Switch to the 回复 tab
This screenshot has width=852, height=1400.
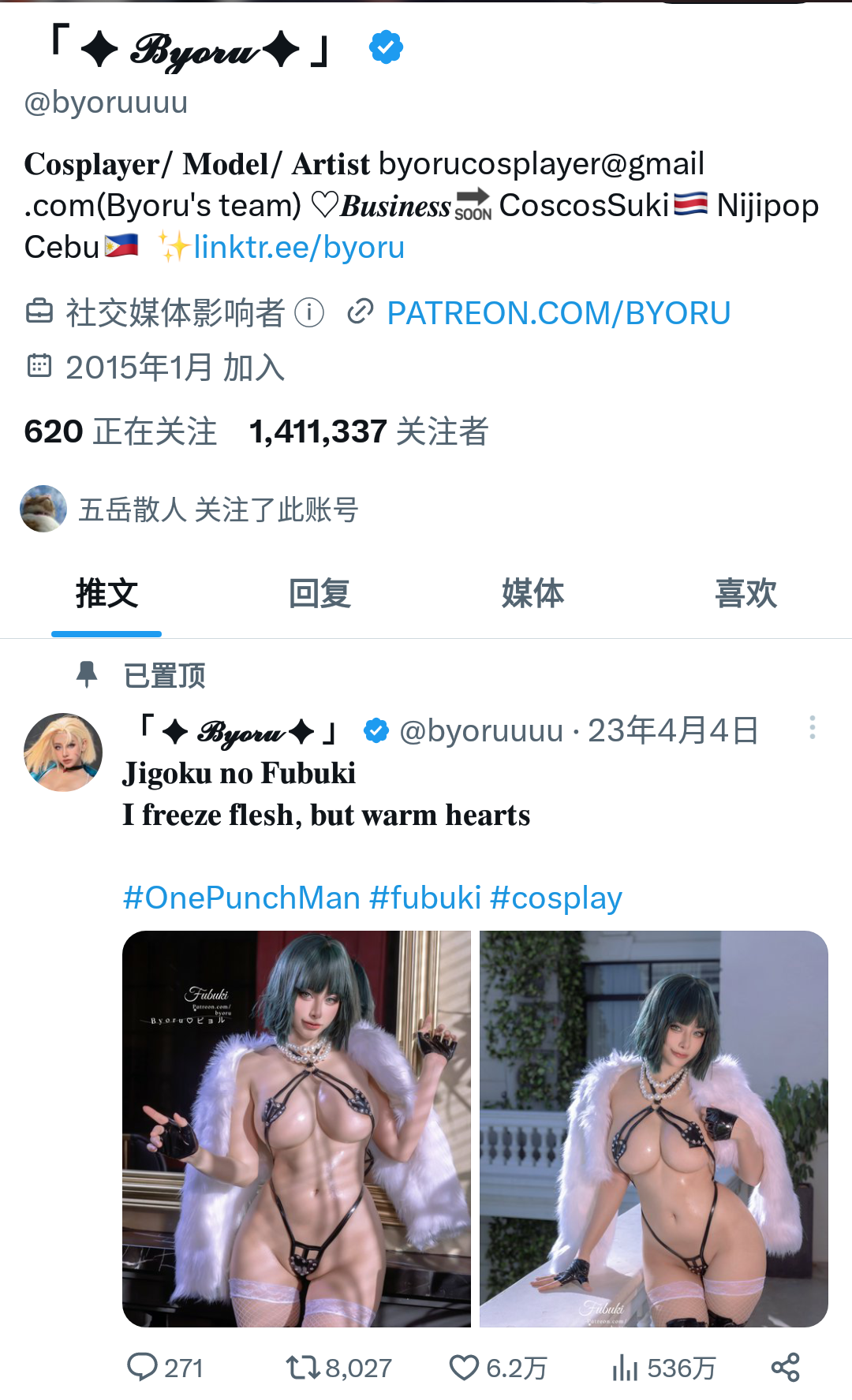[x=319, y=593]
